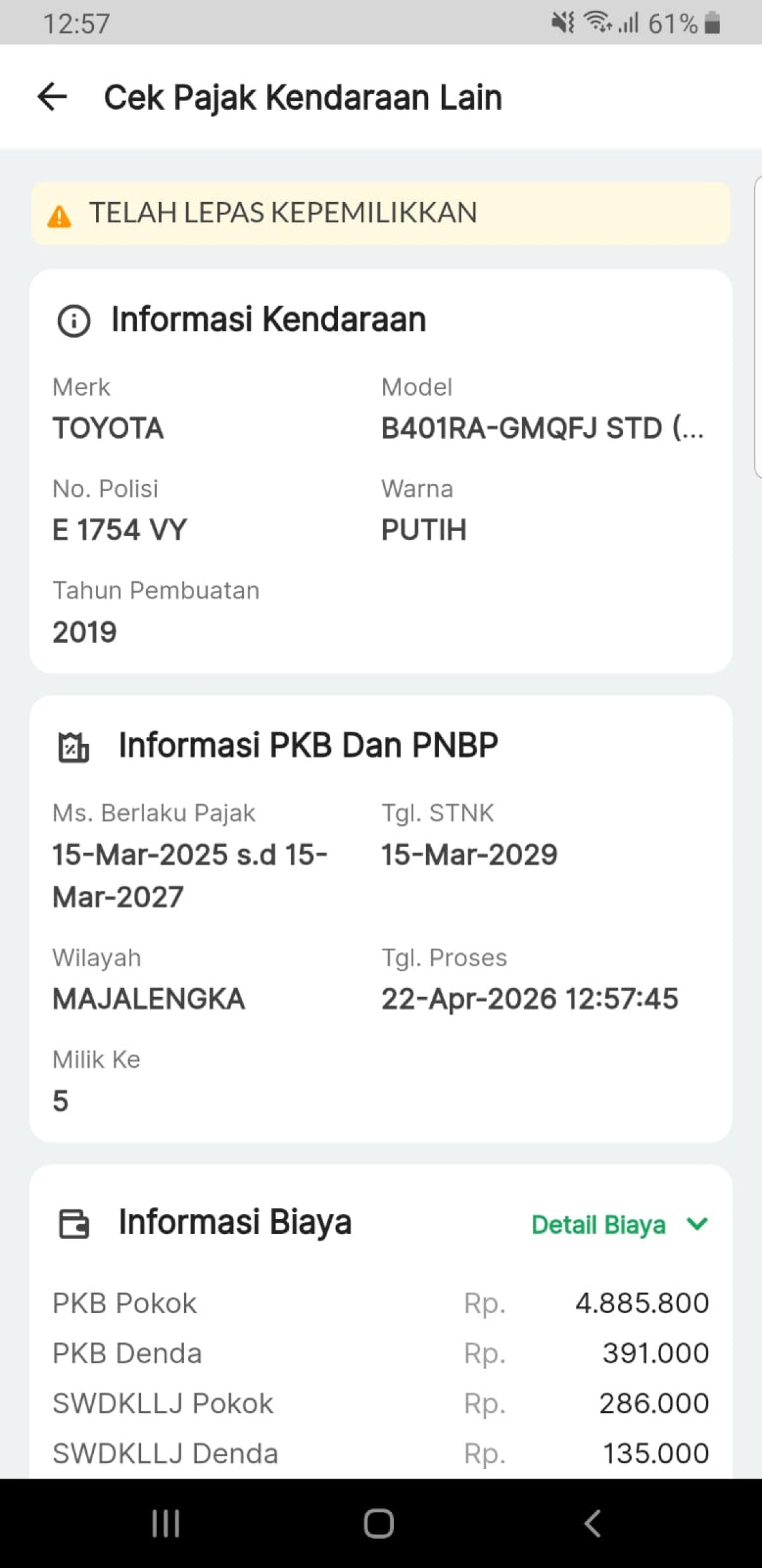Tap the No. Polisi value E 1754 VY

(x=121, y=529)
